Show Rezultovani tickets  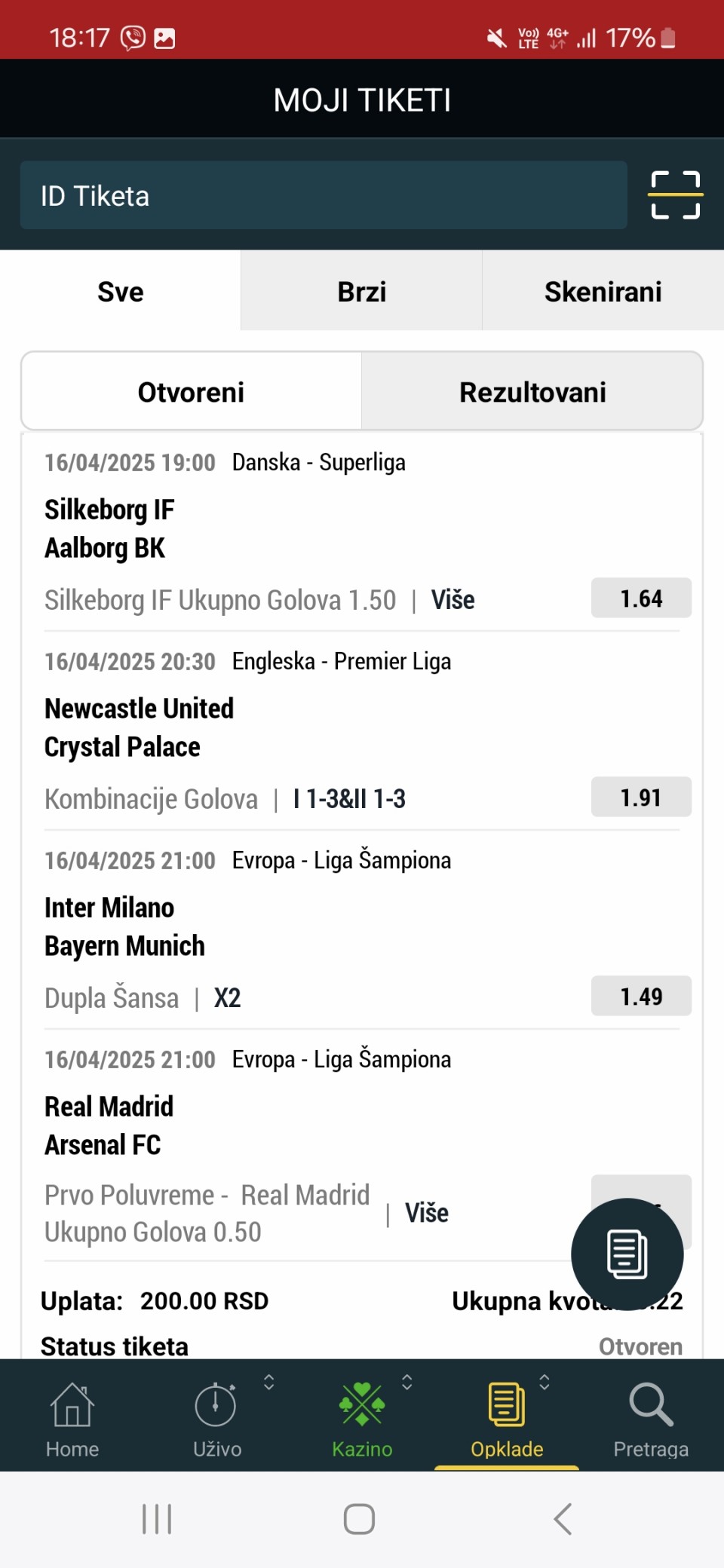(x=532, y=392)
